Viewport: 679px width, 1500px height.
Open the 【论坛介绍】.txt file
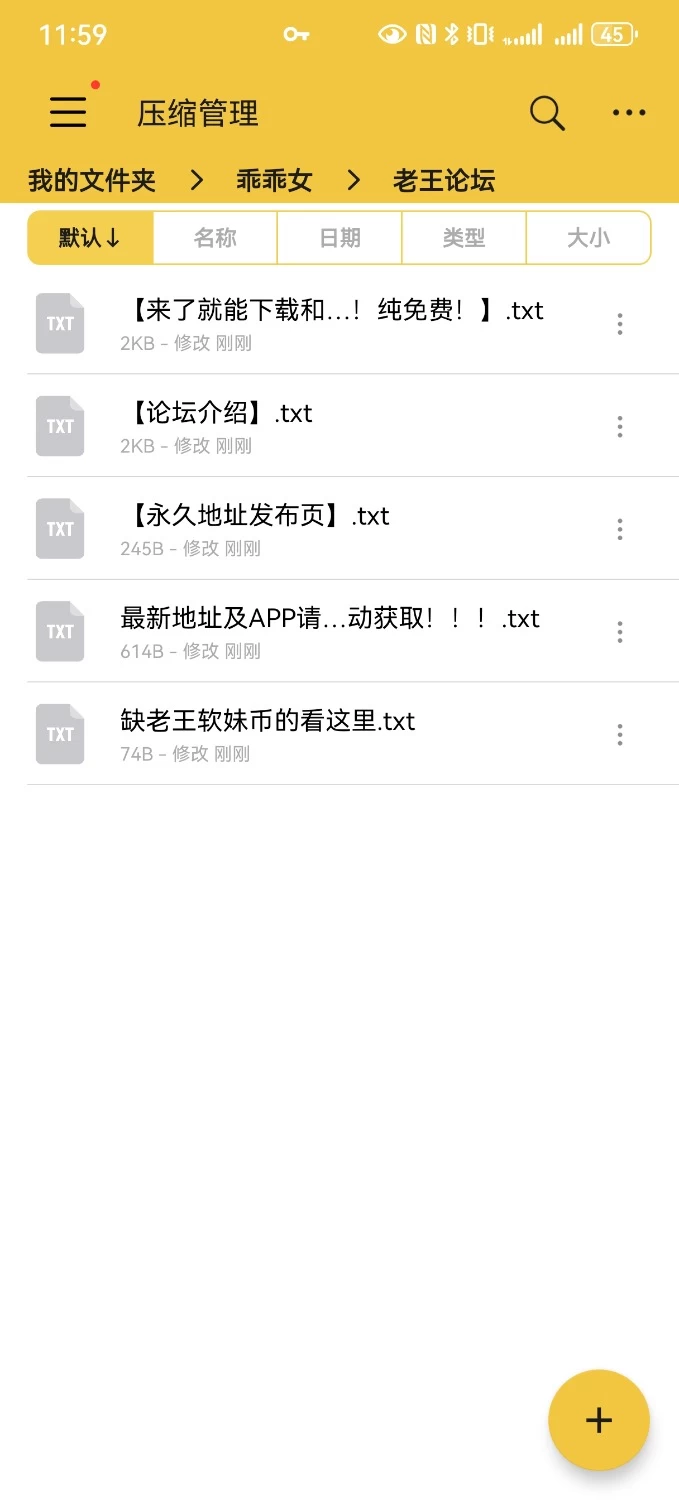(x=310, y=426)
